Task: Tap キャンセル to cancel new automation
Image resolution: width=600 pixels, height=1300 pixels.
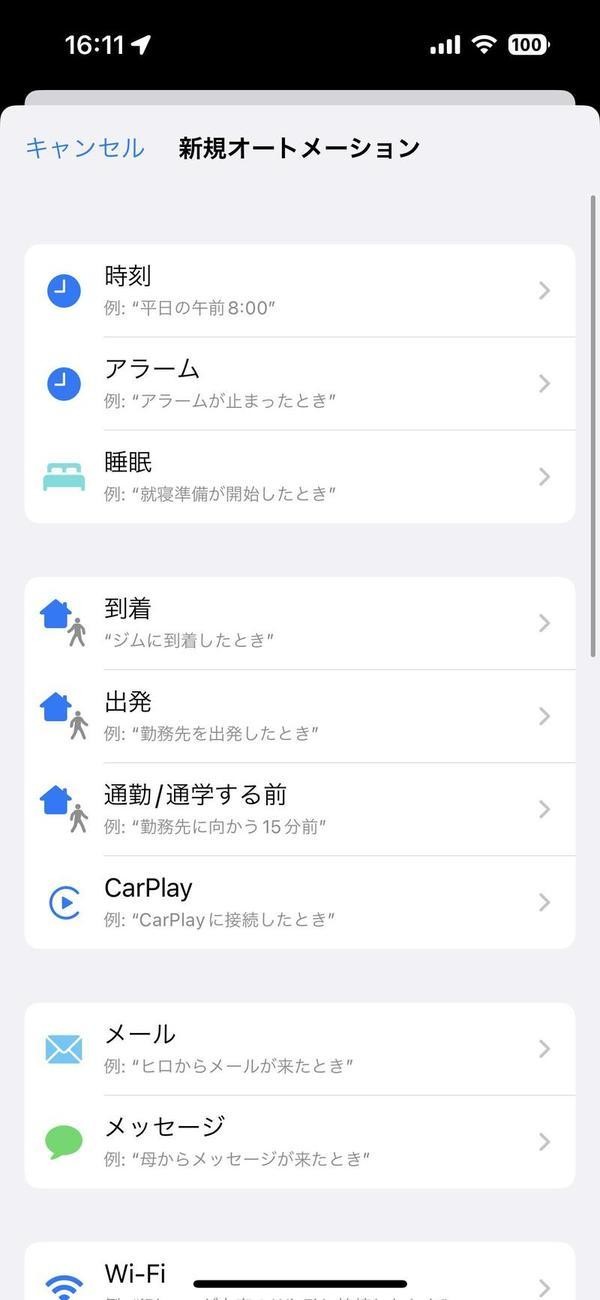Action: [x=85, y=148]
